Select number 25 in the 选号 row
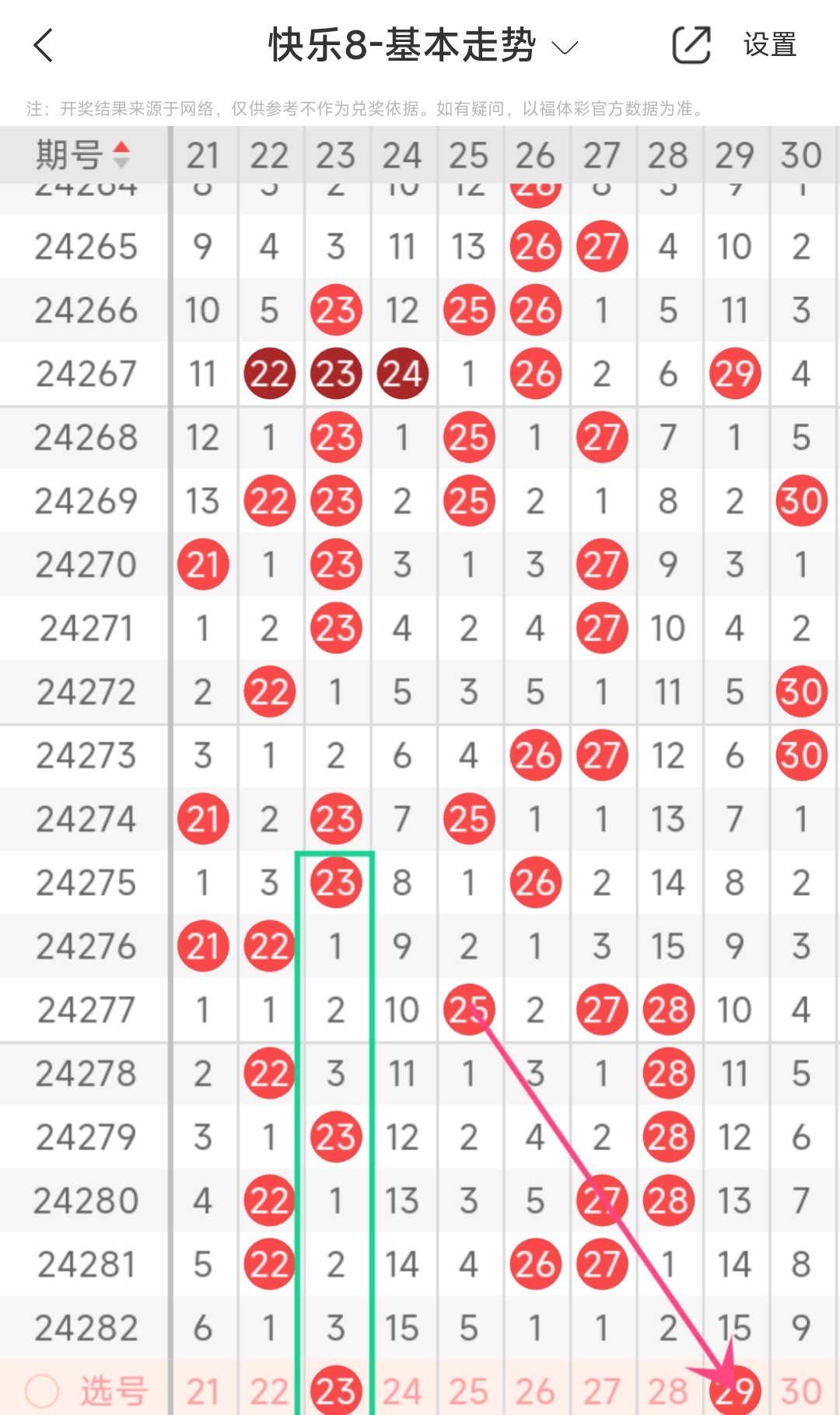This screenshot has width=840, height=1415. pos(468,1391)
